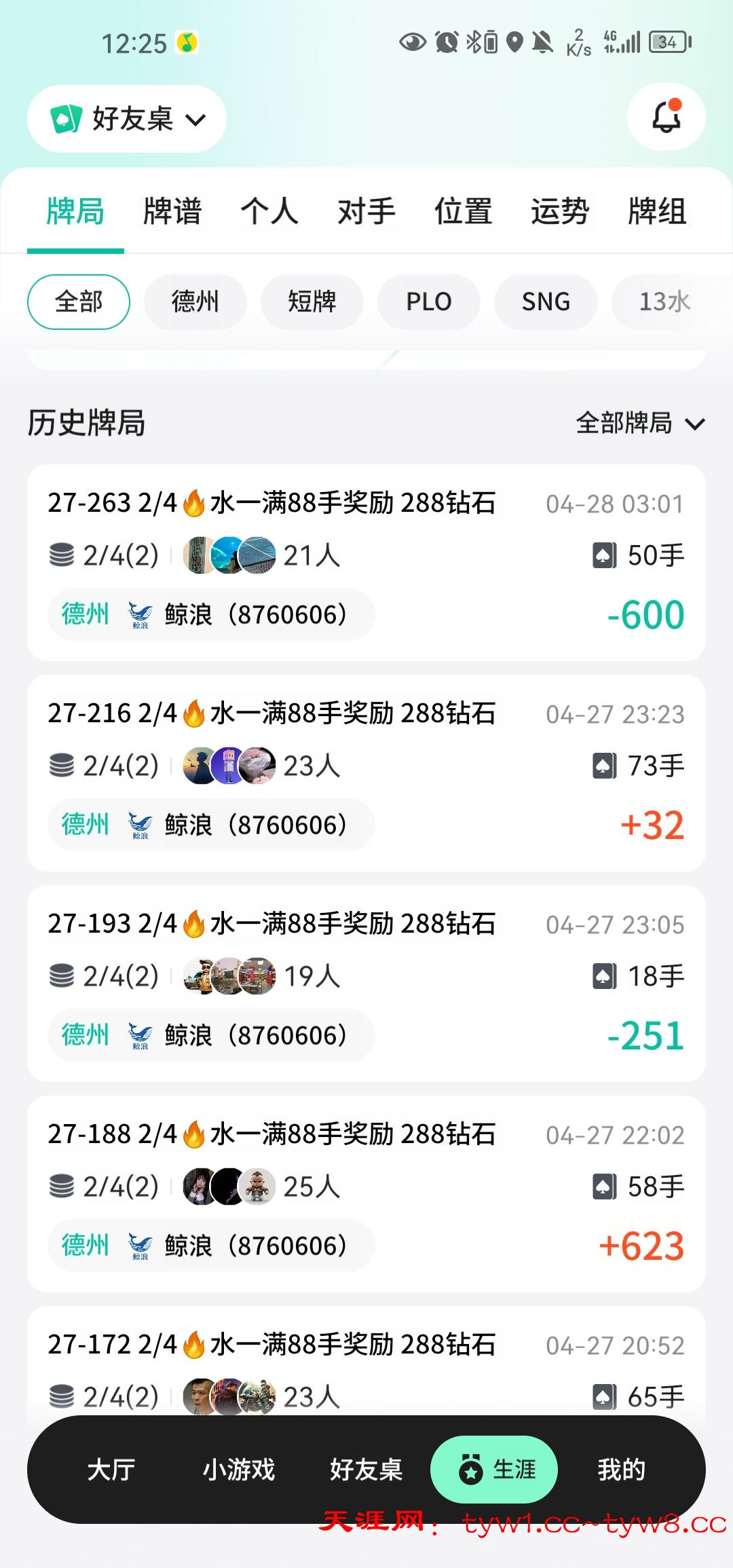
Task: Select the 牌组 tab
Action: pos(657,211)
